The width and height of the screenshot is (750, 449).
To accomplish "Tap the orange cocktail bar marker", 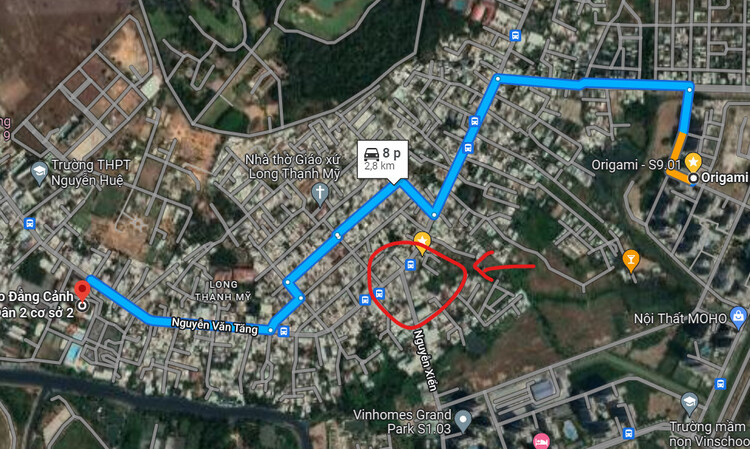I will pos(630,260).
